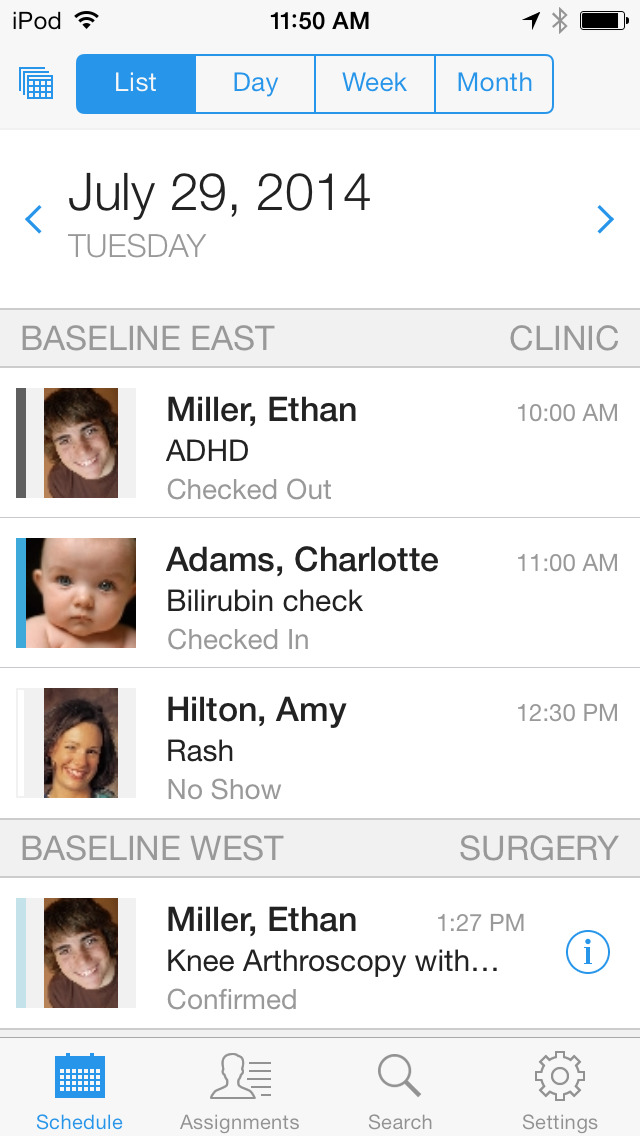View info for the Knee Arthroscopy surgery
Image resolution: width=640 pixels, height=1136 pixels.
pos(587,953)
